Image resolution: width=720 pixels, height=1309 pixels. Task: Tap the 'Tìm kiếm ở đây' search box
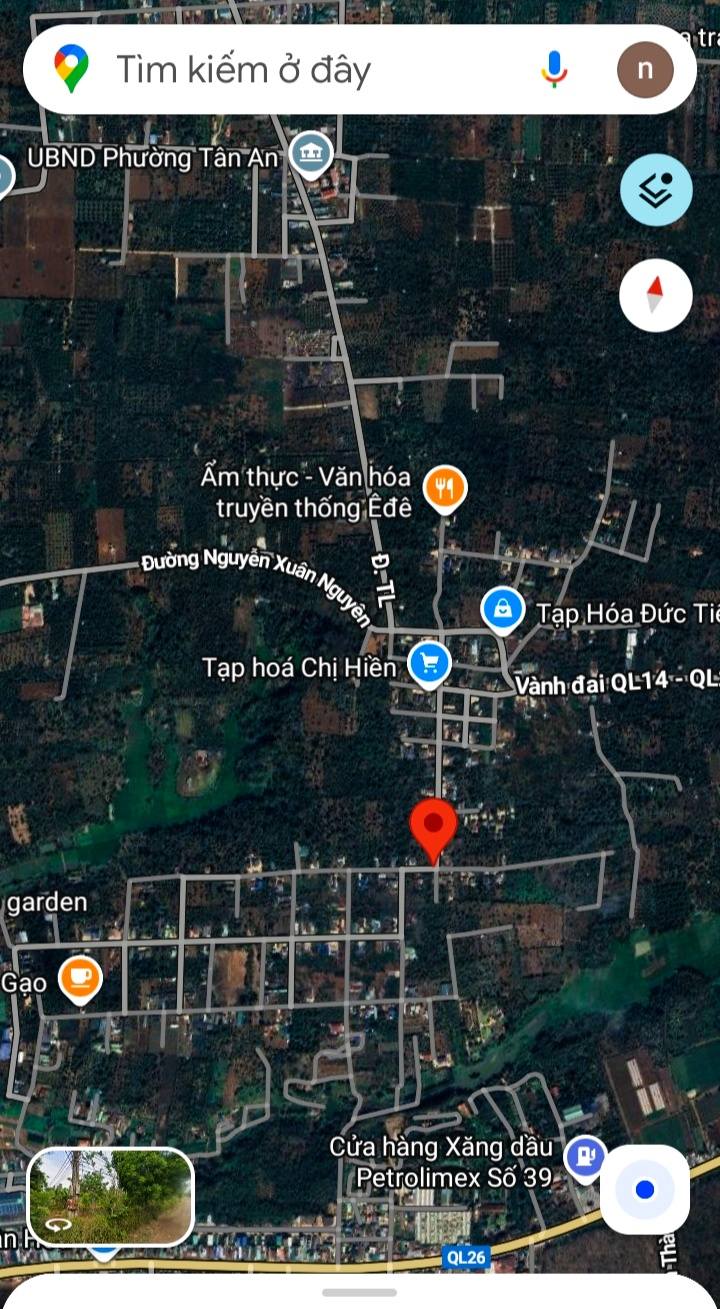(300, 70)
